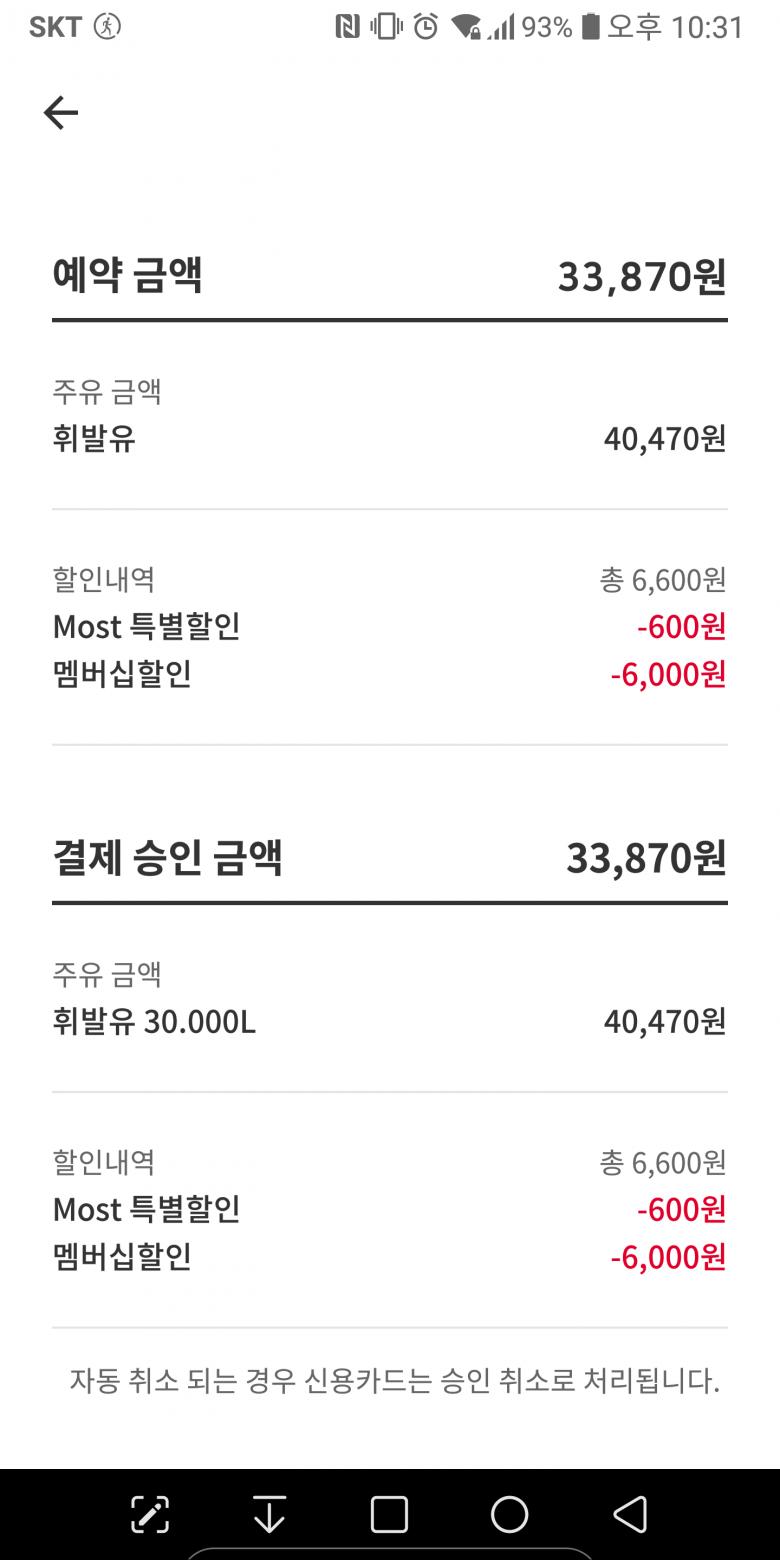Go back using the top-left arrow
This screenshot has width=780, height=1560.
point(60,113)
